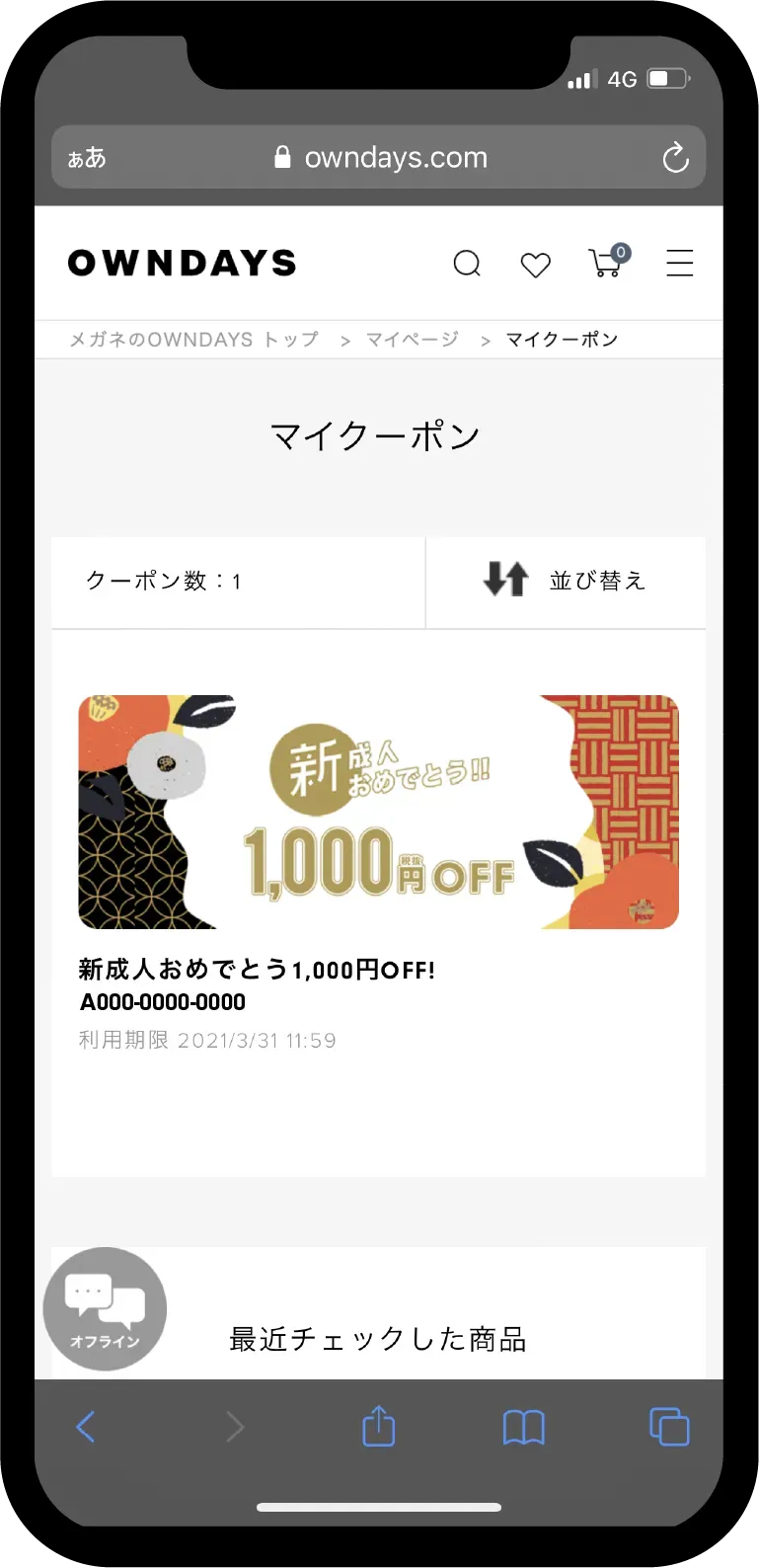Go back in the browser
This screenshot has height=1568, width=759.
(x=86, y=1427)
